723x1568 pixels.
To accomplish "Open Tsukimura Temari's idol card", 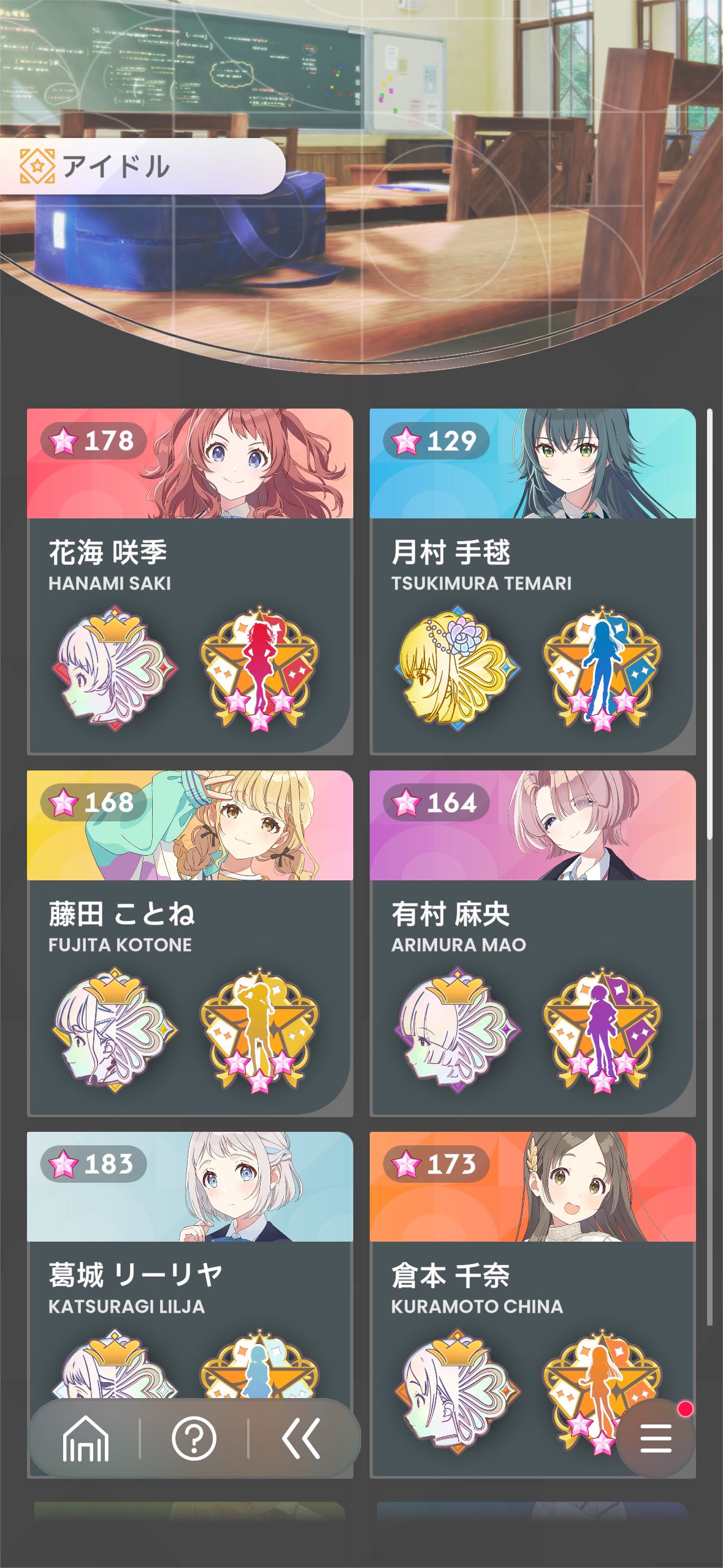I will click(x=532, y=581).
